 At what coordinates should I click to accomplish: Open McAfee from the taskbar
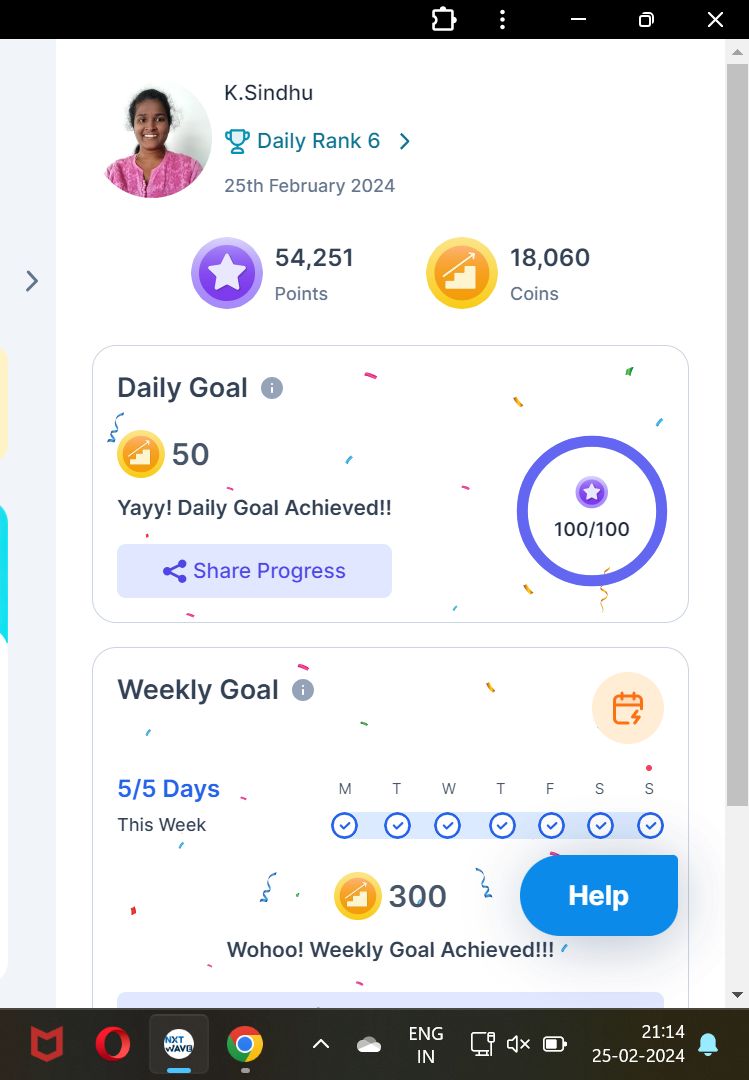pyautogui.click(x=45, y=1045)
